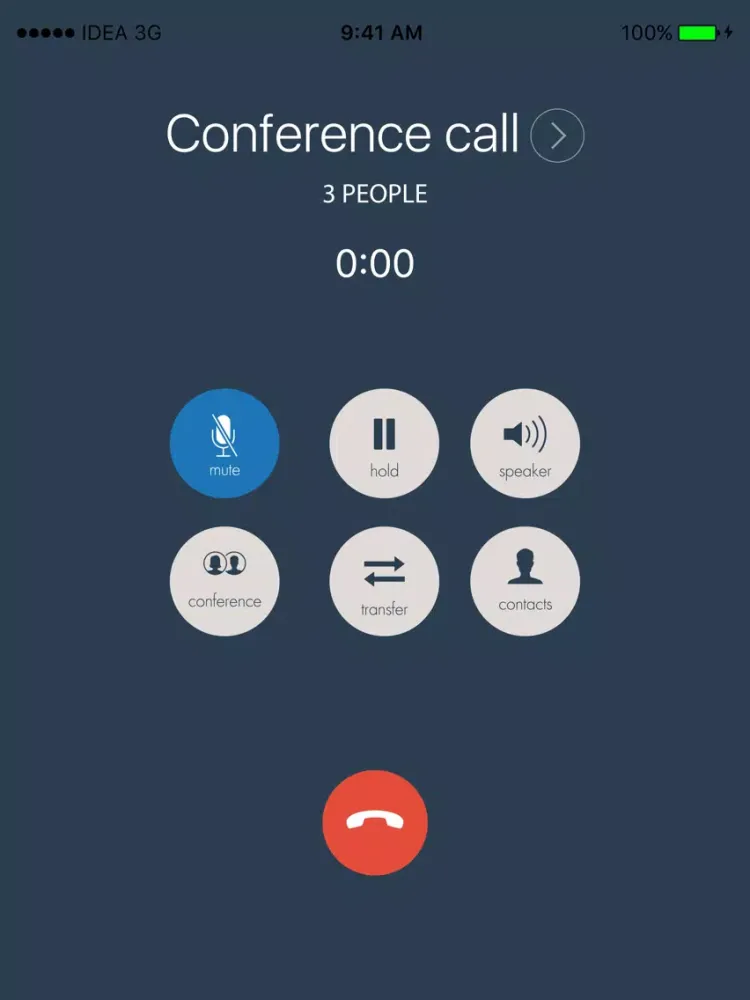Unmute the microphone
750x1000 pixels.
pyautogui.click(x=225, y=443)
